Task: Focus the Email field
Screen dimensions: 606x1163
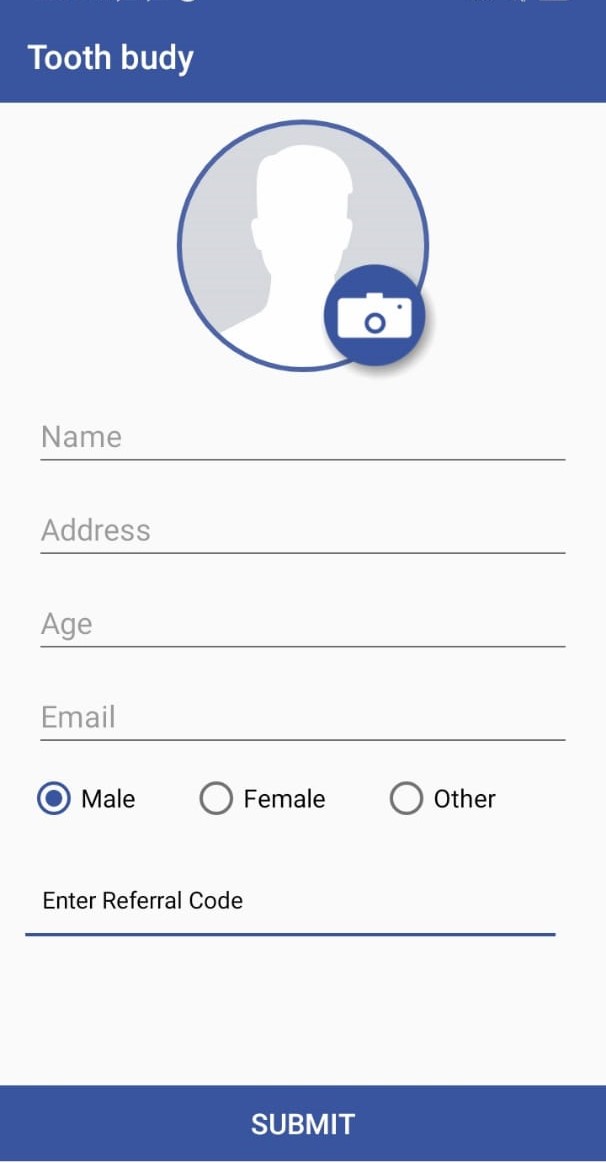Action: tap(303, 718)
